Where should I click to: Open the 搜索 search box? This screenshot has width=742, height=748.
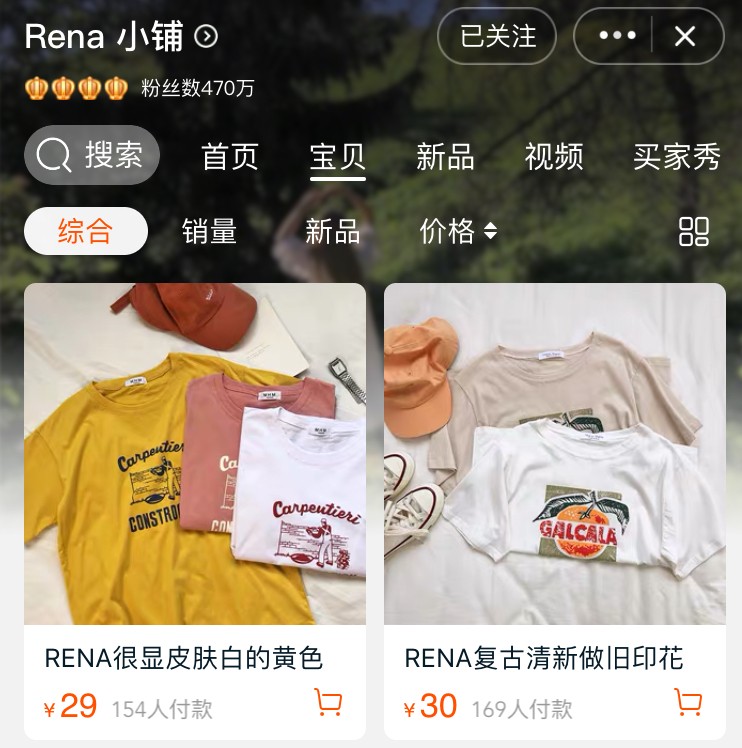point(92,155)
